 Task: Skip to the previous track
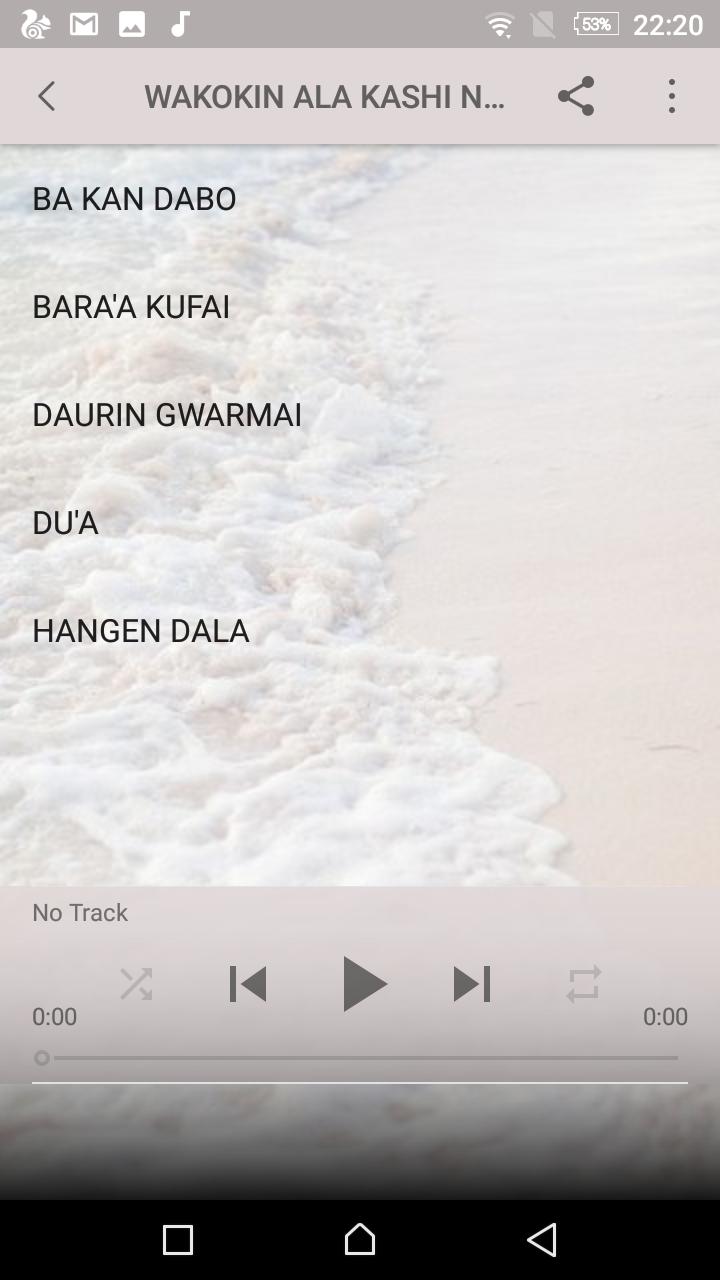(248, 984)
